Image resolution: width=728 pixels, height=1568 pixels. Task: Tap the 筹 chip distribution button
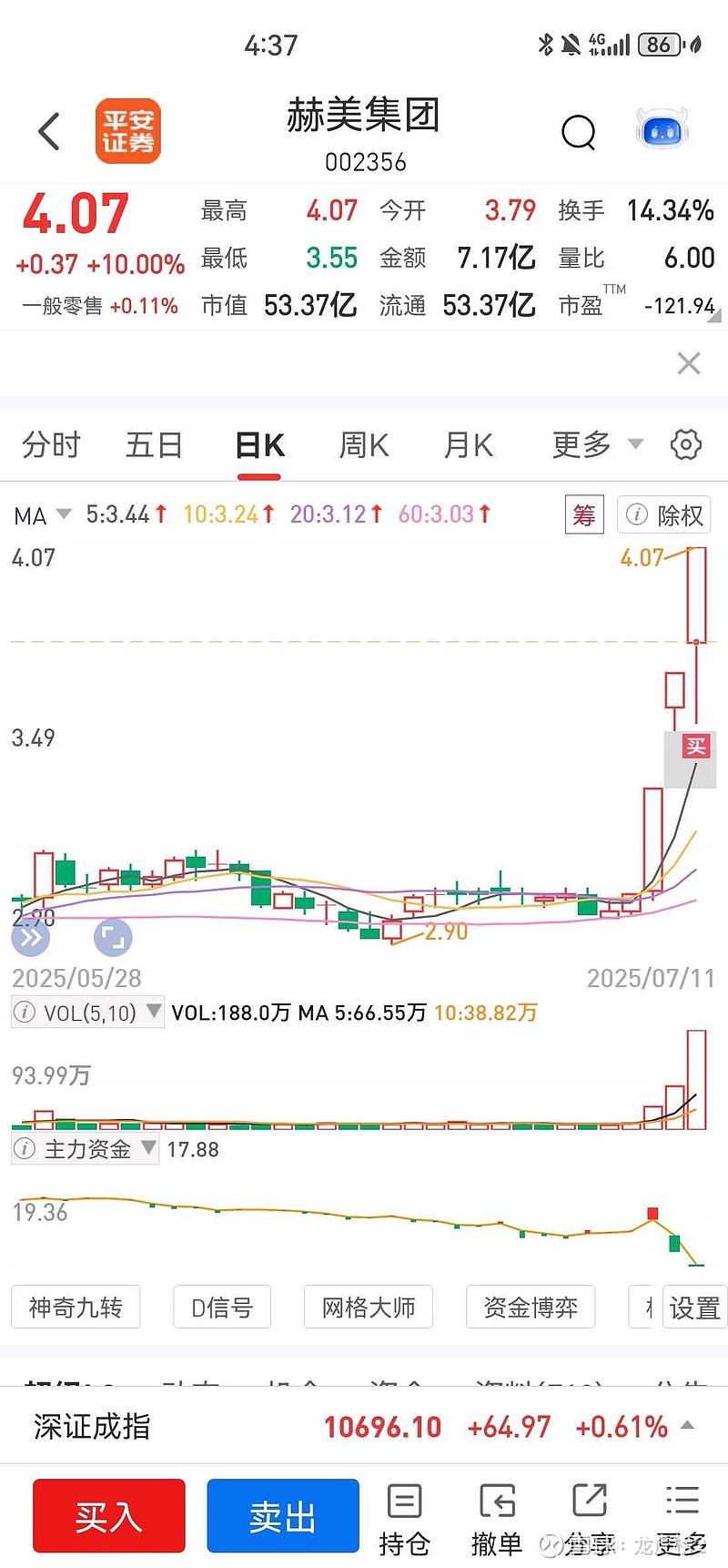(x=584, y=515)
